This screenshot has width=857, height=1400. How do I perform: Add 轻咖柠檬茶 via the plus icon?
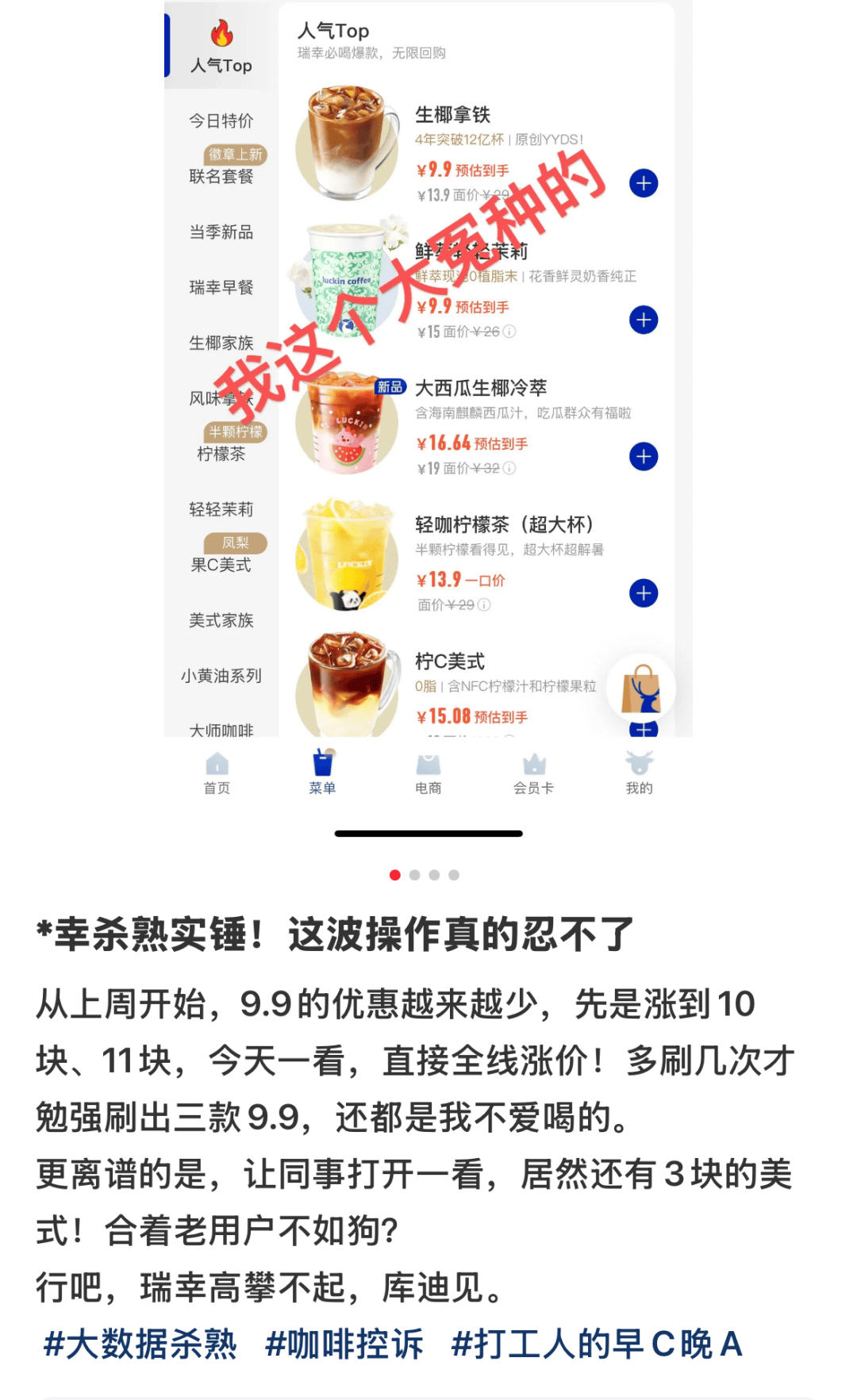coord(642,591)
